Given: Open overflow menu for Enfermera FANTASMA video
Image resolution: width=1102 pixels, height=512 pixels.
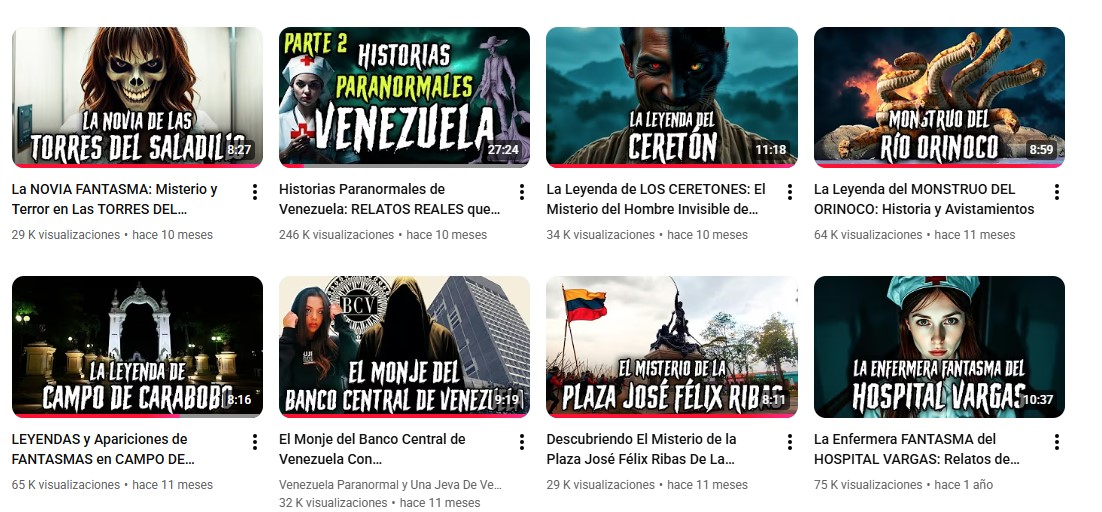Looking at the screenshot, I should coord(1056,442).
